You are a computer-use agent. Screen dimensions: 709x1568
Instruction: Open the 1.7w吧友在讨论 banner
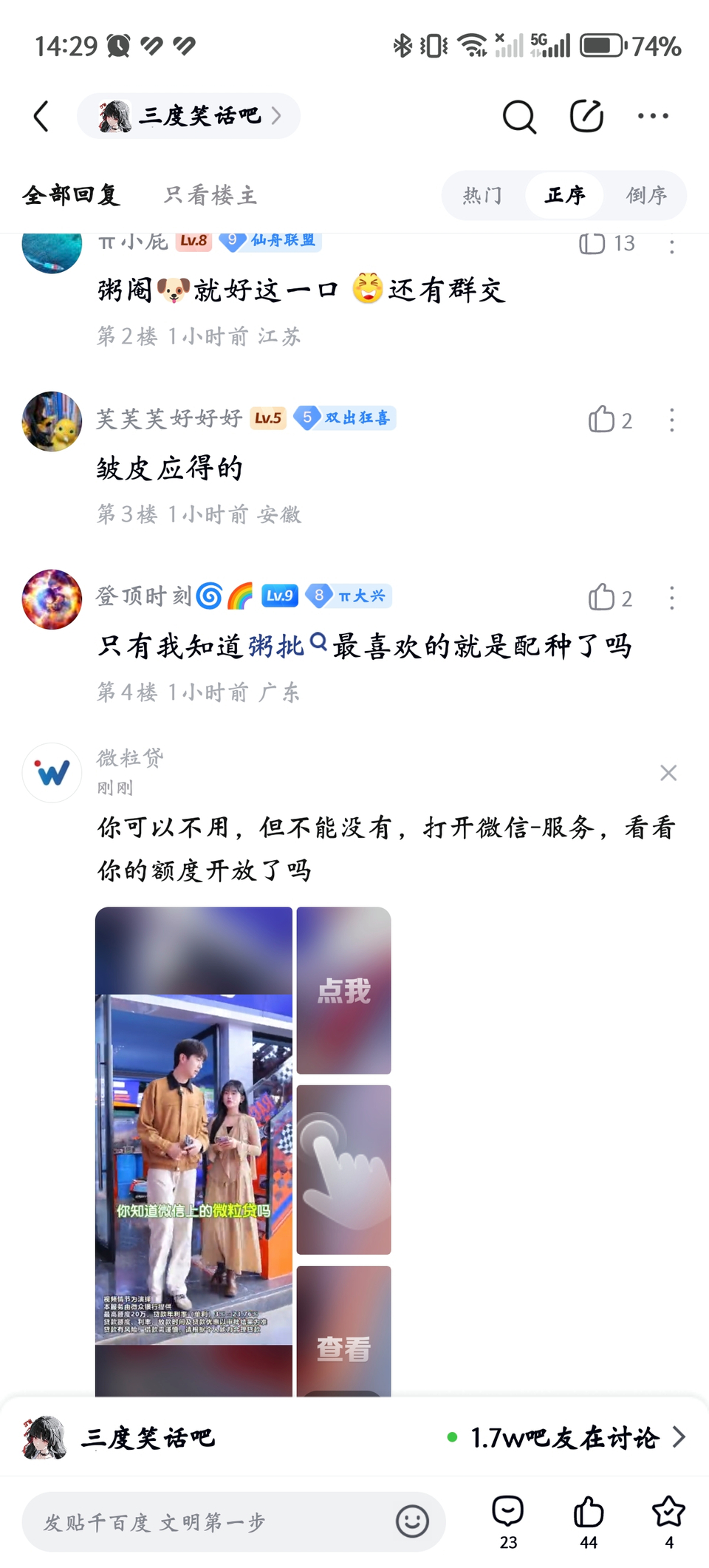tap(566, 1437)
